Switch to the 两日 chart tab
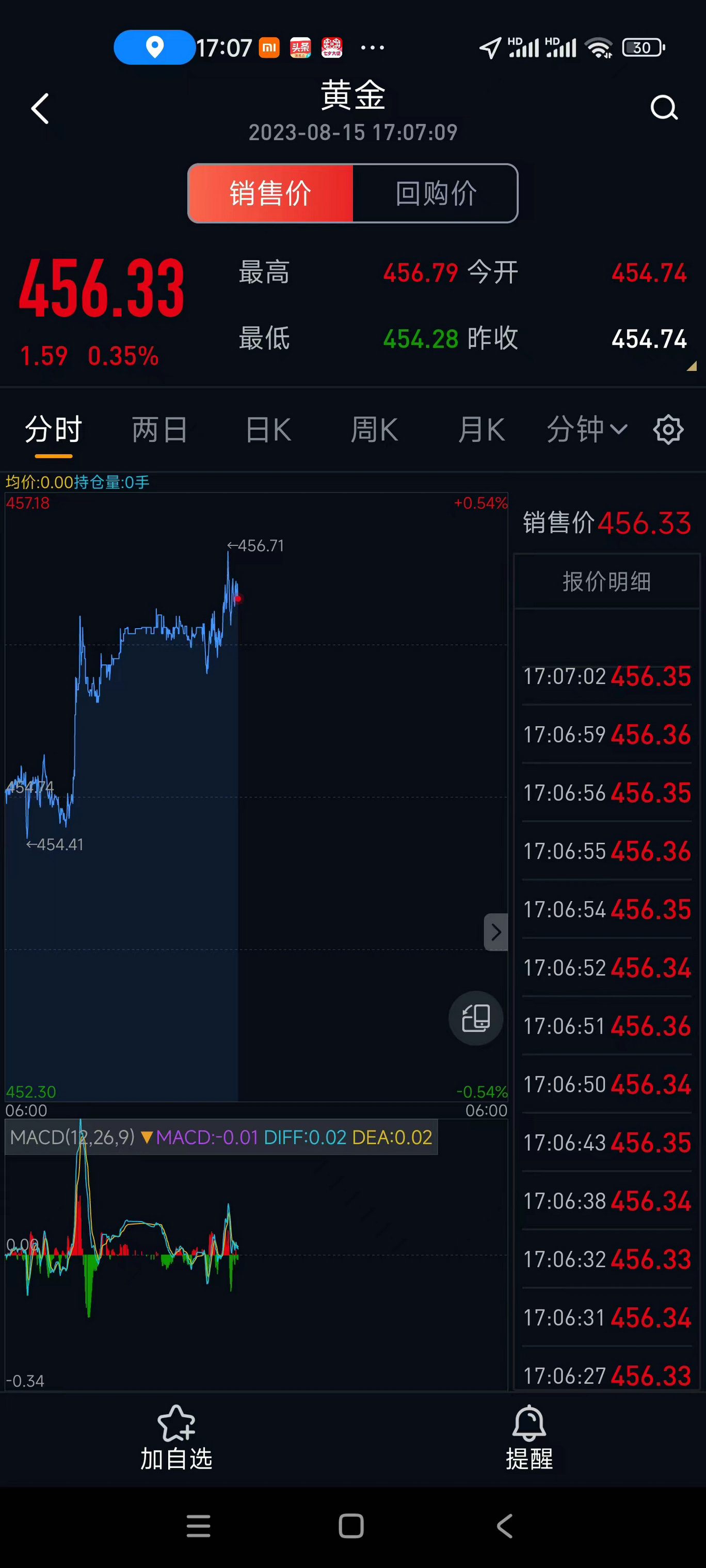This screenshot has height=1568, width=706. point(159,430)
